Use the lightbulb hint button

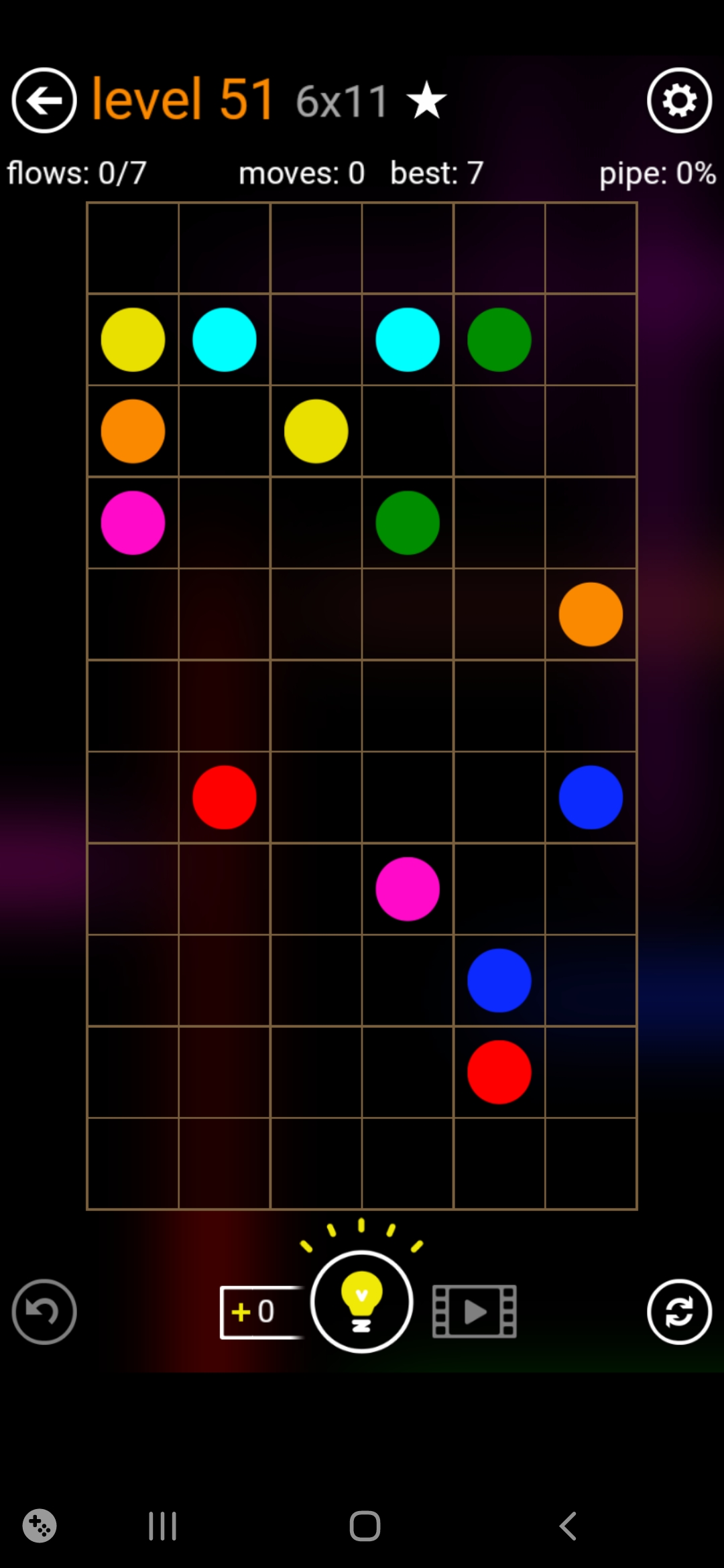361,1301
